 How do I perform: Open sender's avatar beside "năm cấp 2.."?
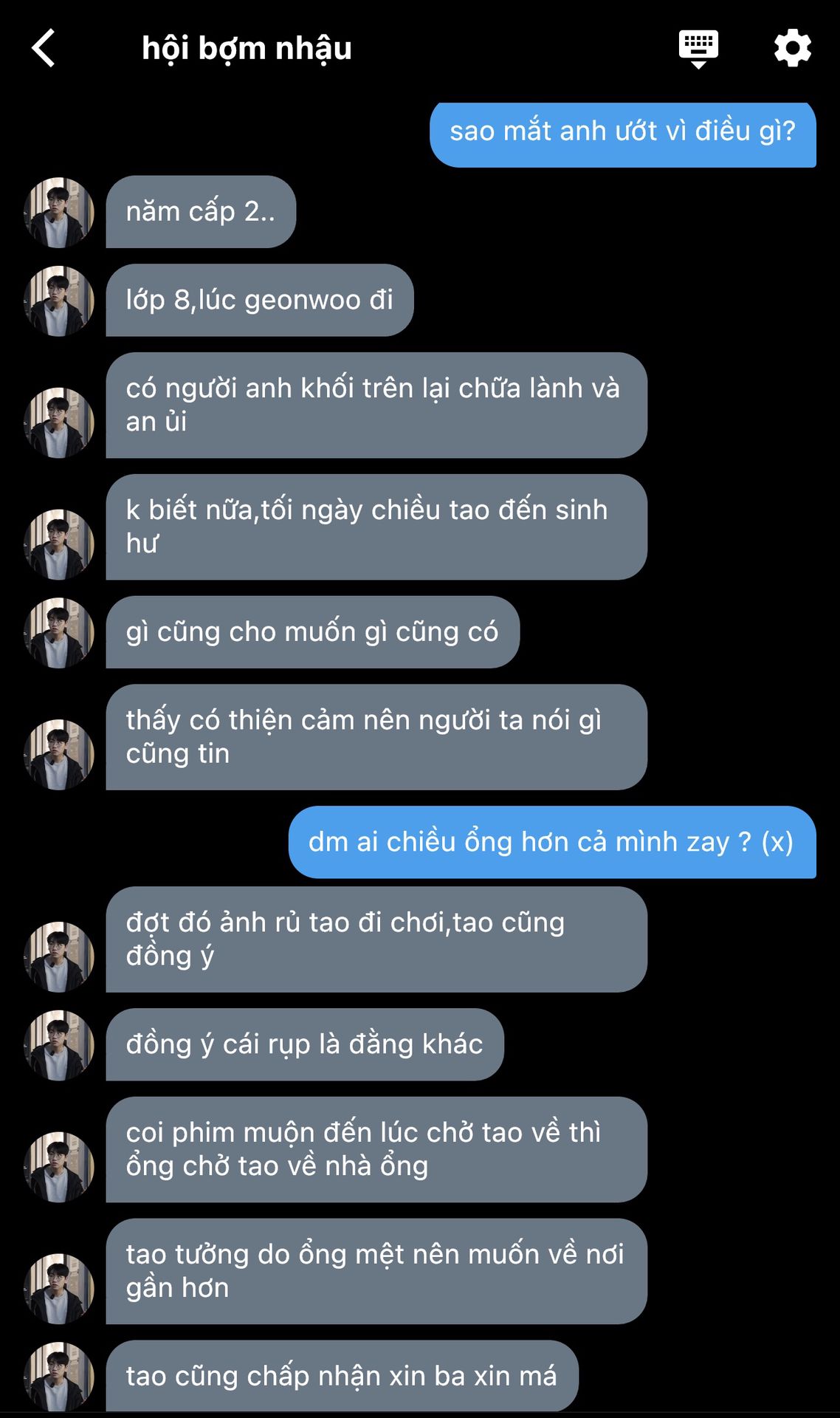(x=59, y=213)
